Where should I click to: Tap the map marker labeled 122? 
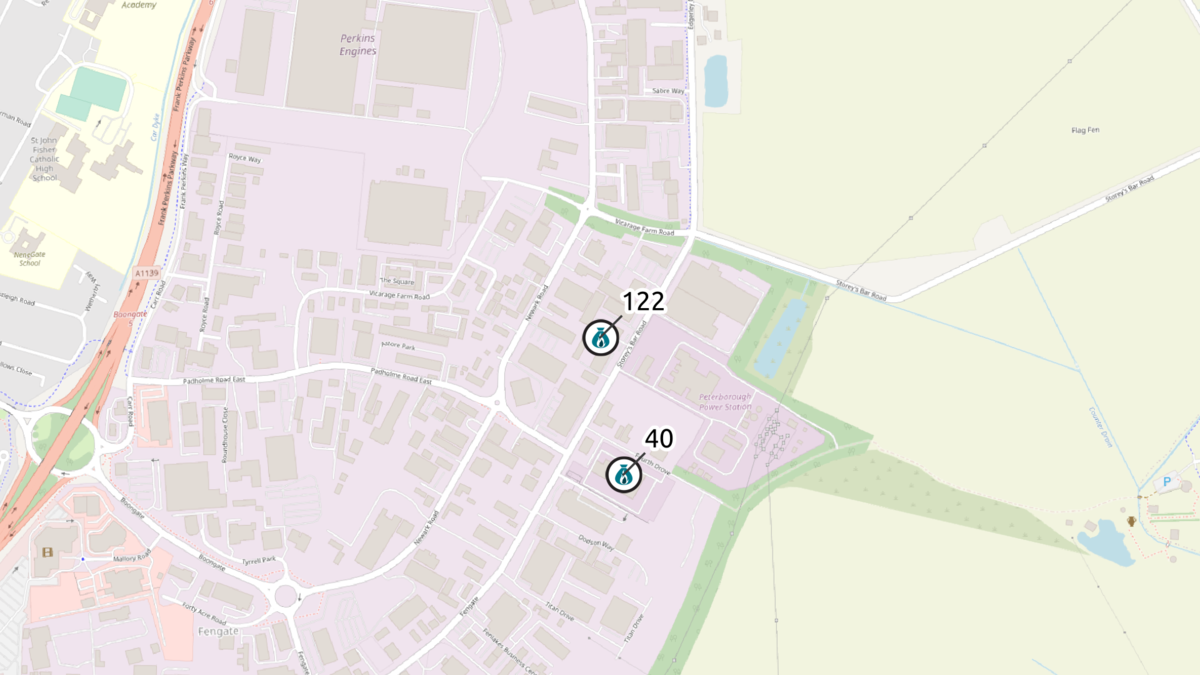click(x=600, y=338)
